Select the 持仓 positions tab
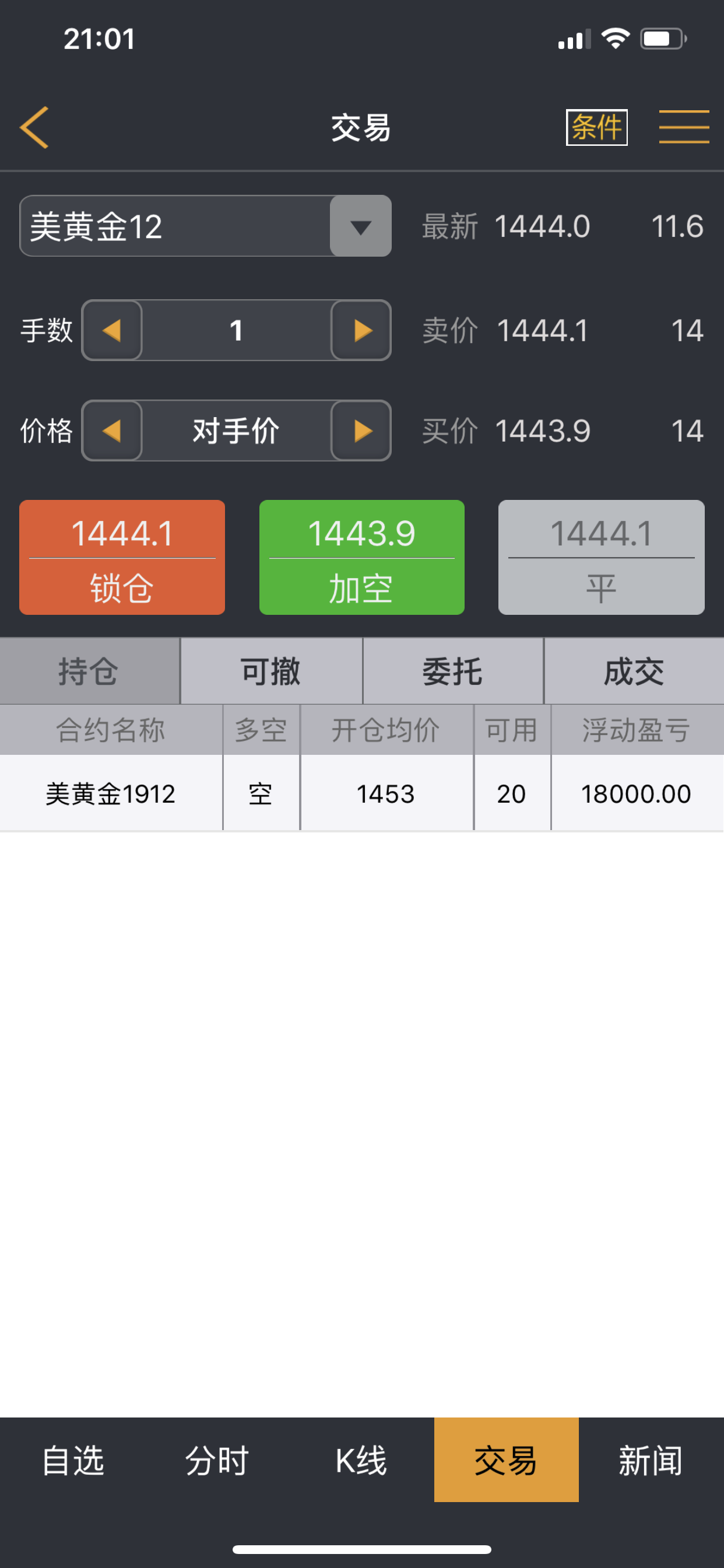724x1568 pixels. coord(89,671)
